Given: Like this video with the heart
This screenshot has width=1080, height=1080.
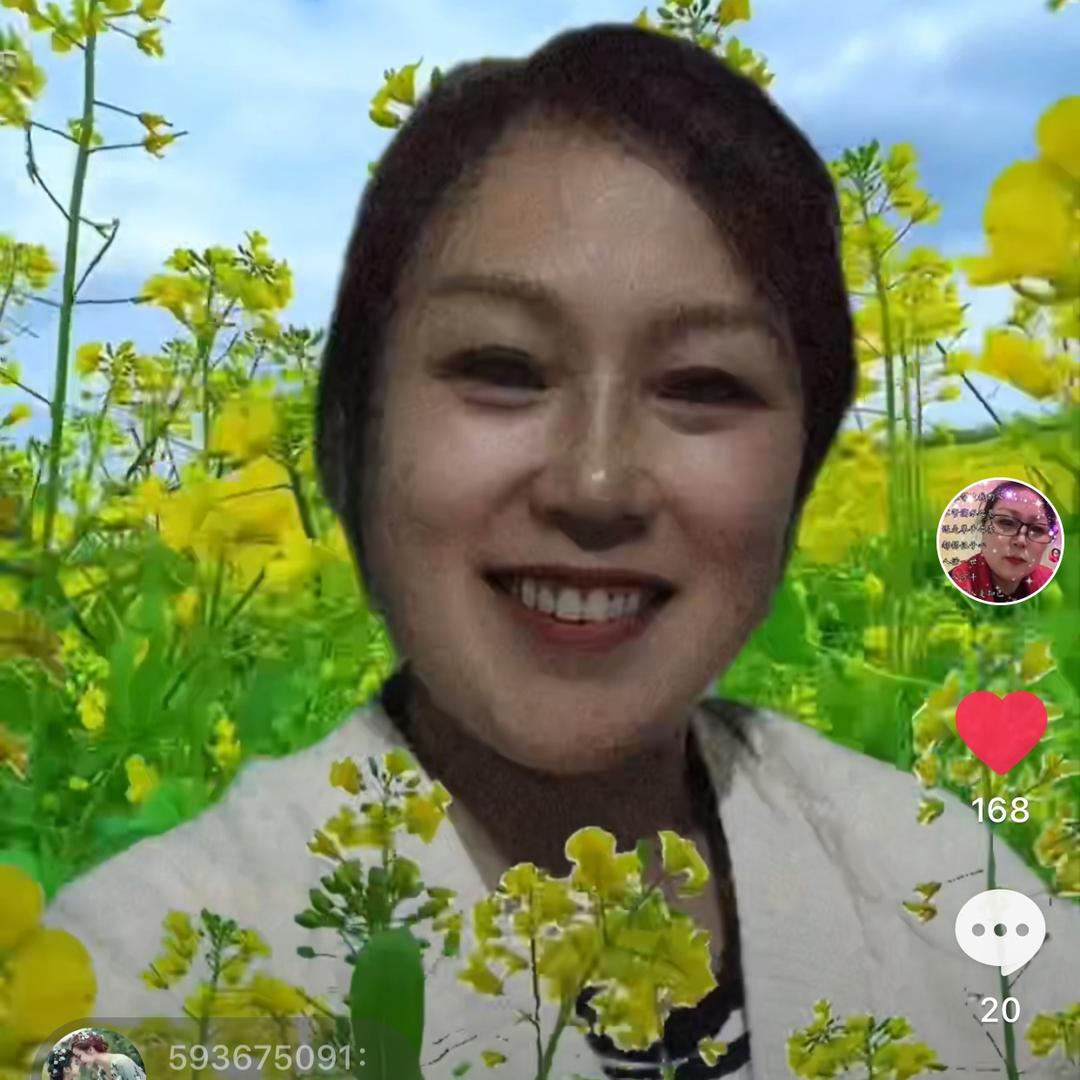Looking at the screenshot, I should click(1001, 729).
